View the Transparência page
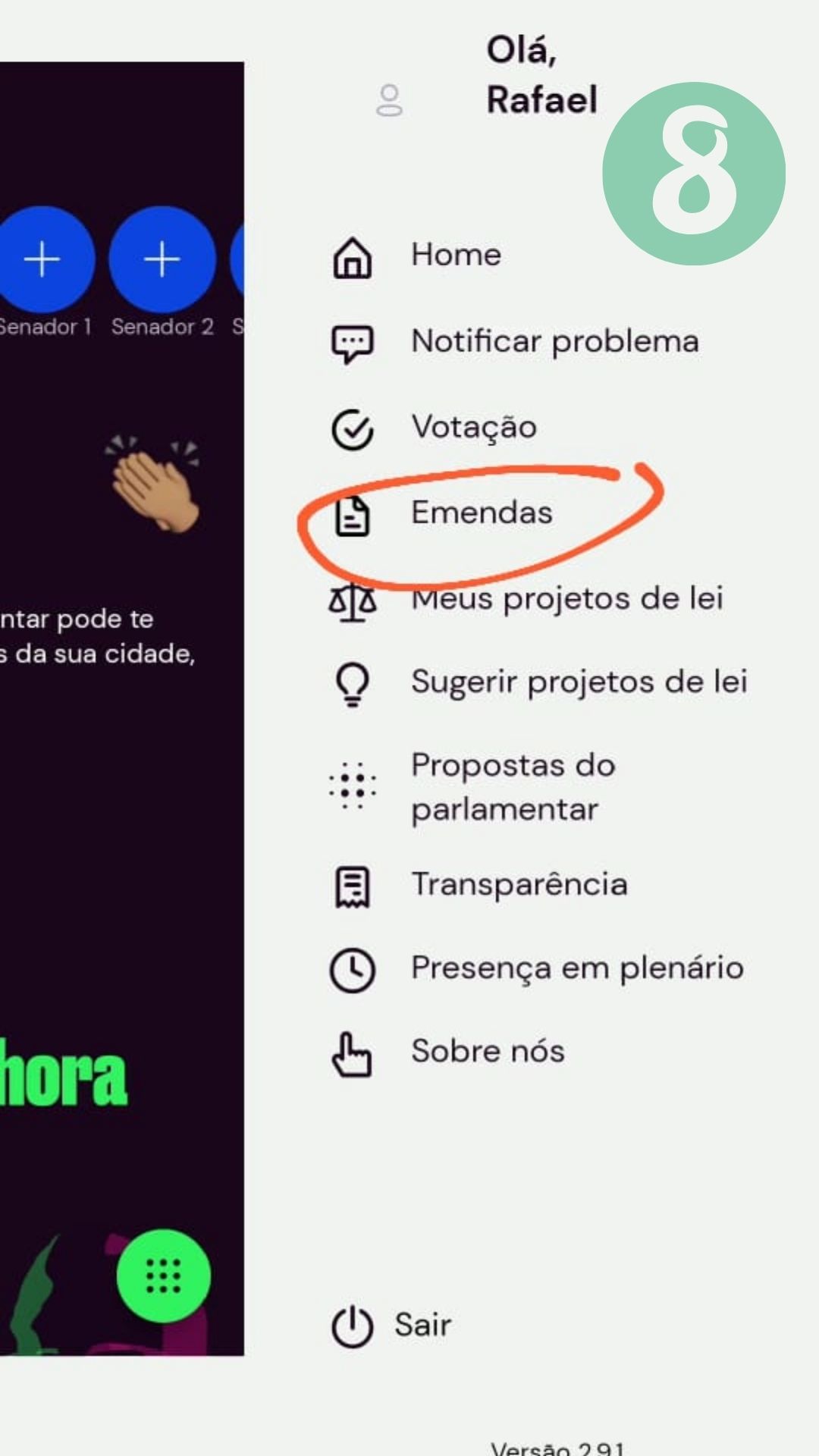The width and height of the screenshot is (819, 1456). point(519,885)
